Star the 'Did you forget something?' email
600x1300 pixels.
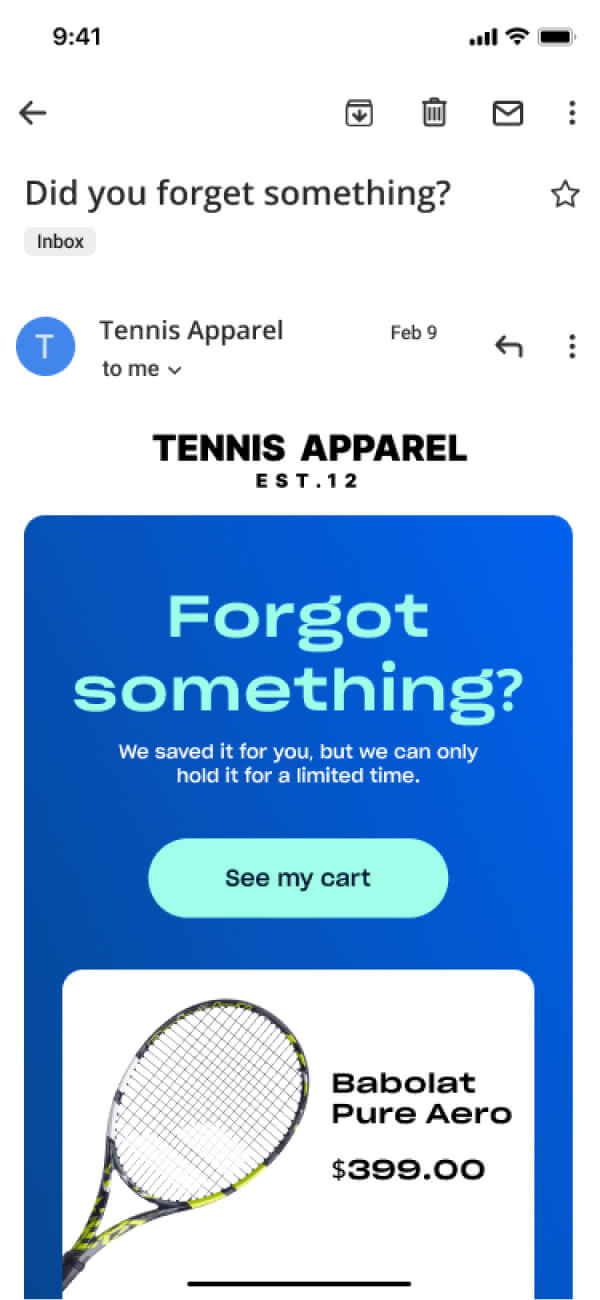(565, 194)
